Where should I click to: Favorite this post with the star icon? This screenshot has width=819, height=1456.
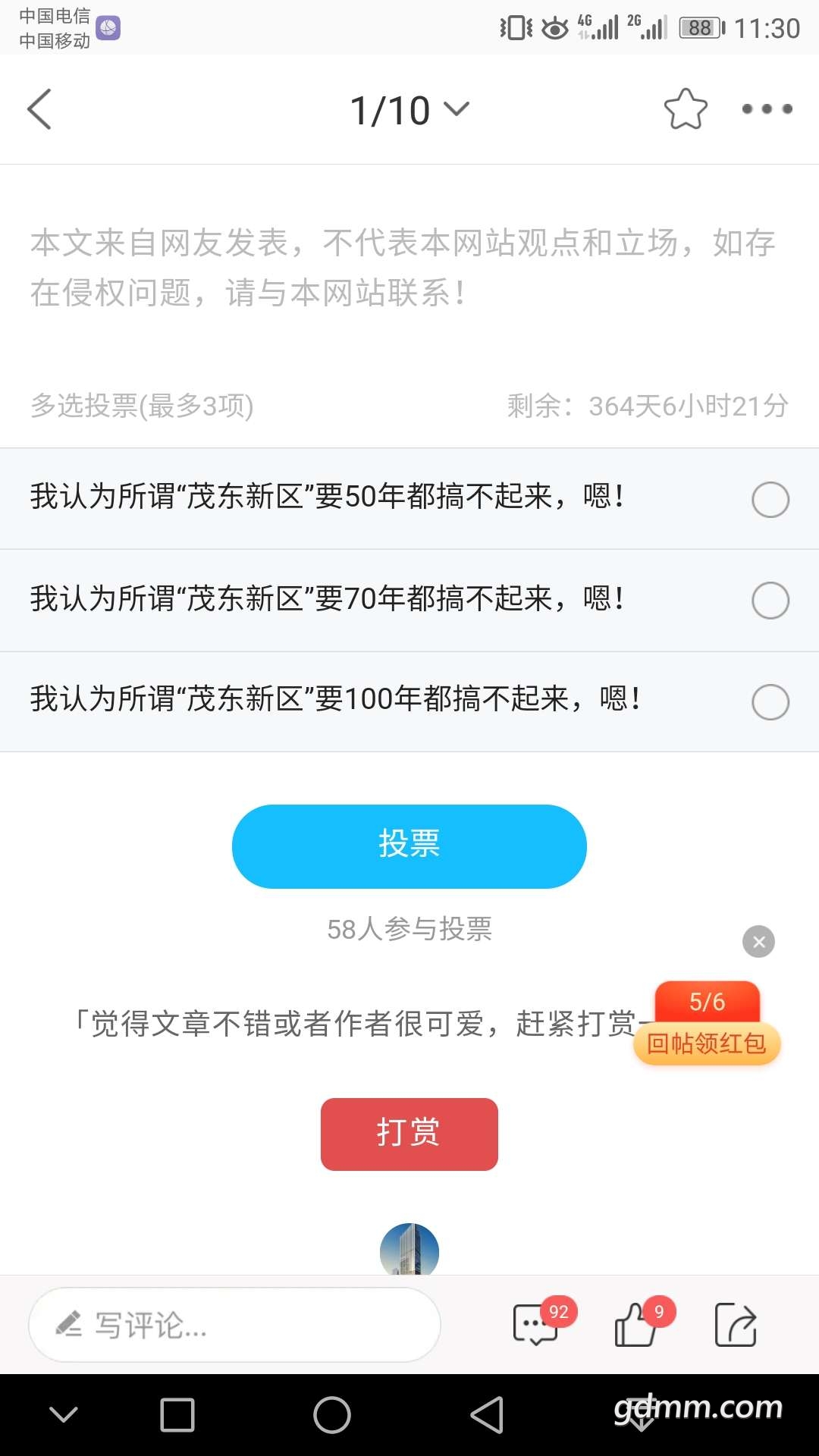[x=686, y=109]
